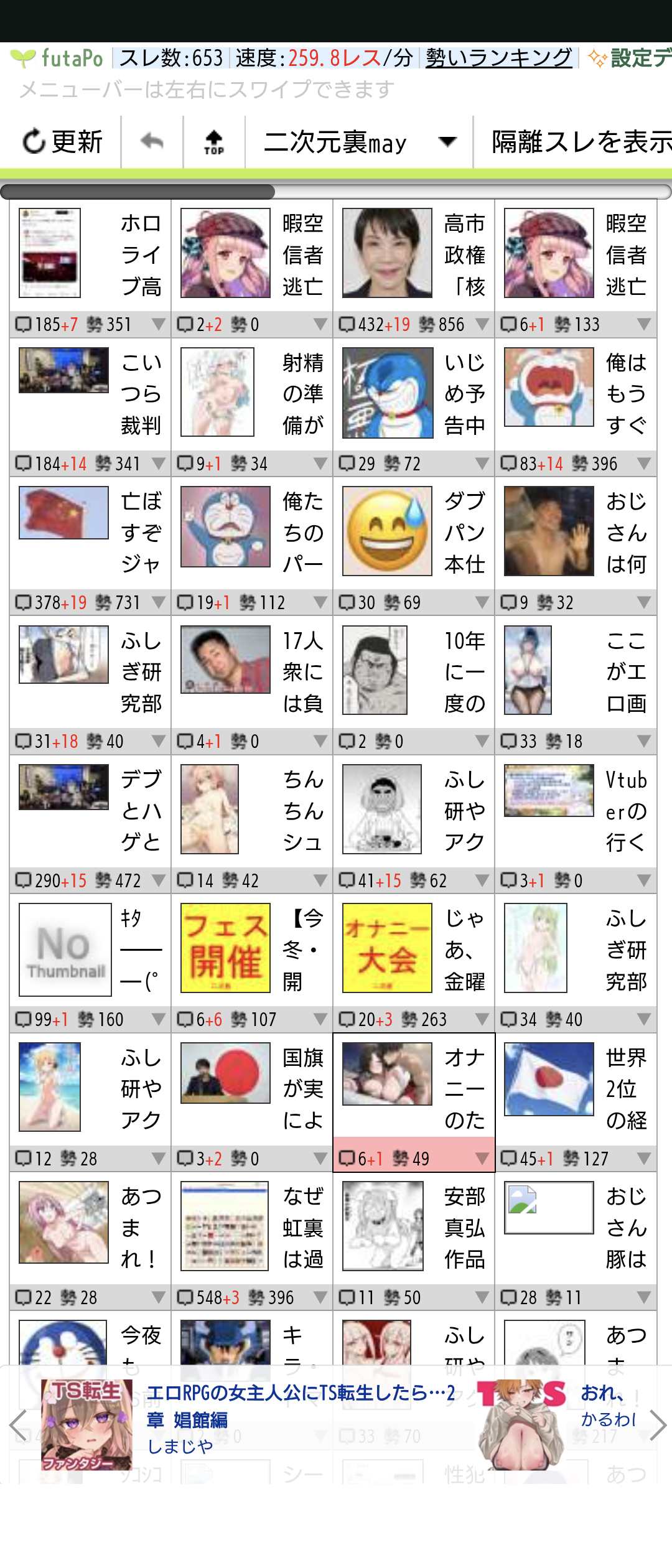
Task: Expand the arrow beside 378+19 勢731
Action: 158,602
